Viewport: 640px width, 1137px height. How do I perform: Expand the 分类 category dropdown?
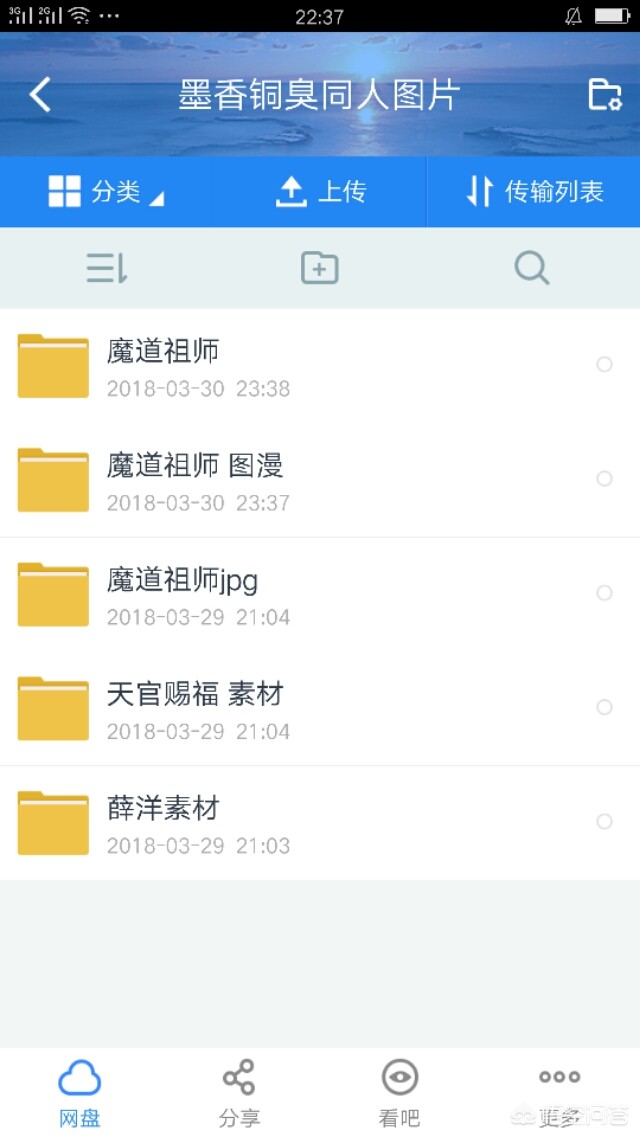pyautogui.click(x=106, y=192)
